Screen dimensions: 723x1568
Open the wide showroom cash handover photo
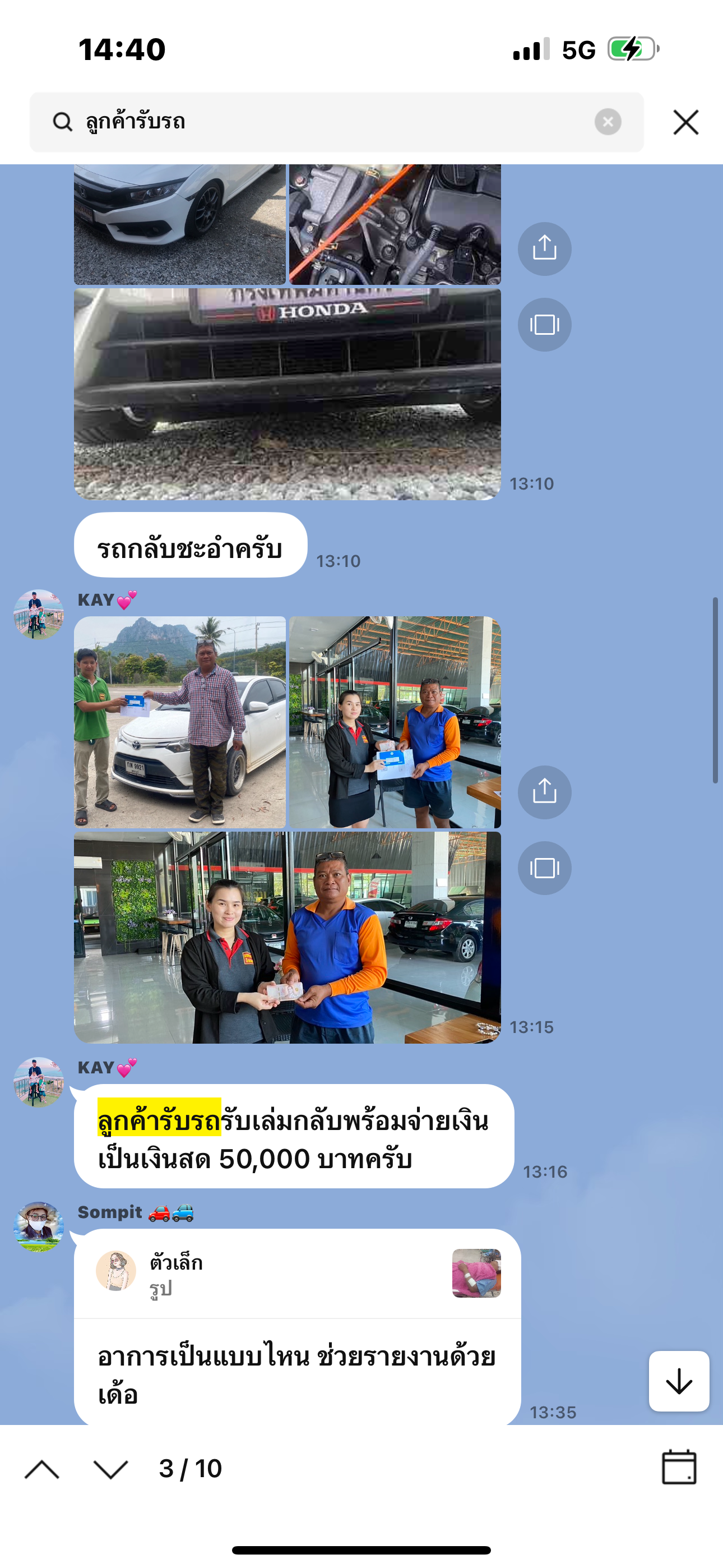(288, 938)
